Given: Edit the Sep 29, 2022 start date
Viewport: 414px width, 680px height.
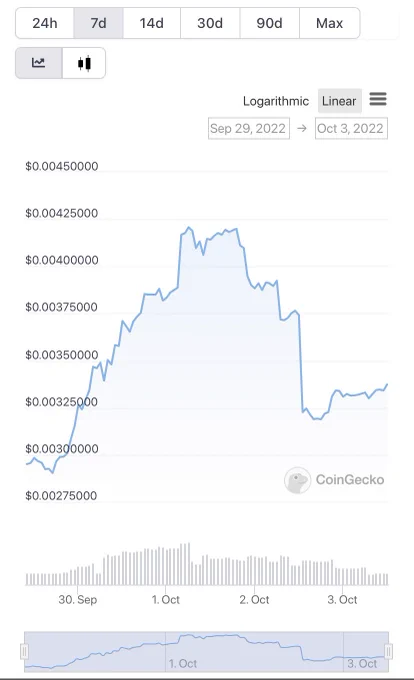Looking at the screenshot, I should 248,128.
